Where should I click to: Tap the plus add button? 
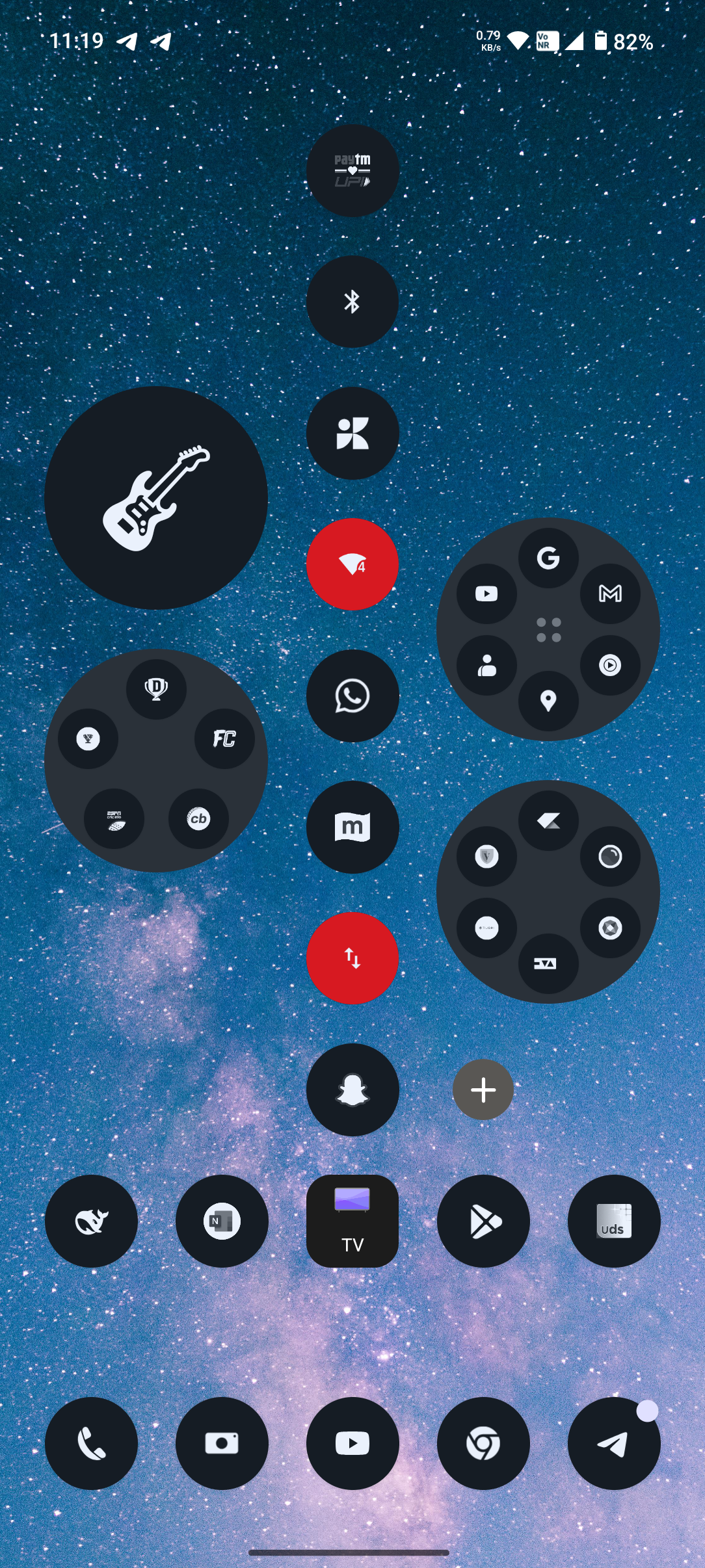point(483,1090)
